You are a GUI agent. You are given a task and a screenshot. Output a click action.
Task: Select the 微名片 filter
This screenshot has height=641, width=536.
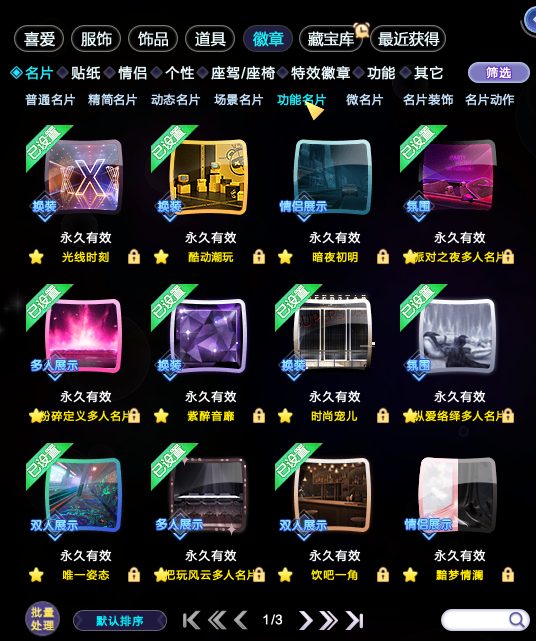(x=364, y=99)
